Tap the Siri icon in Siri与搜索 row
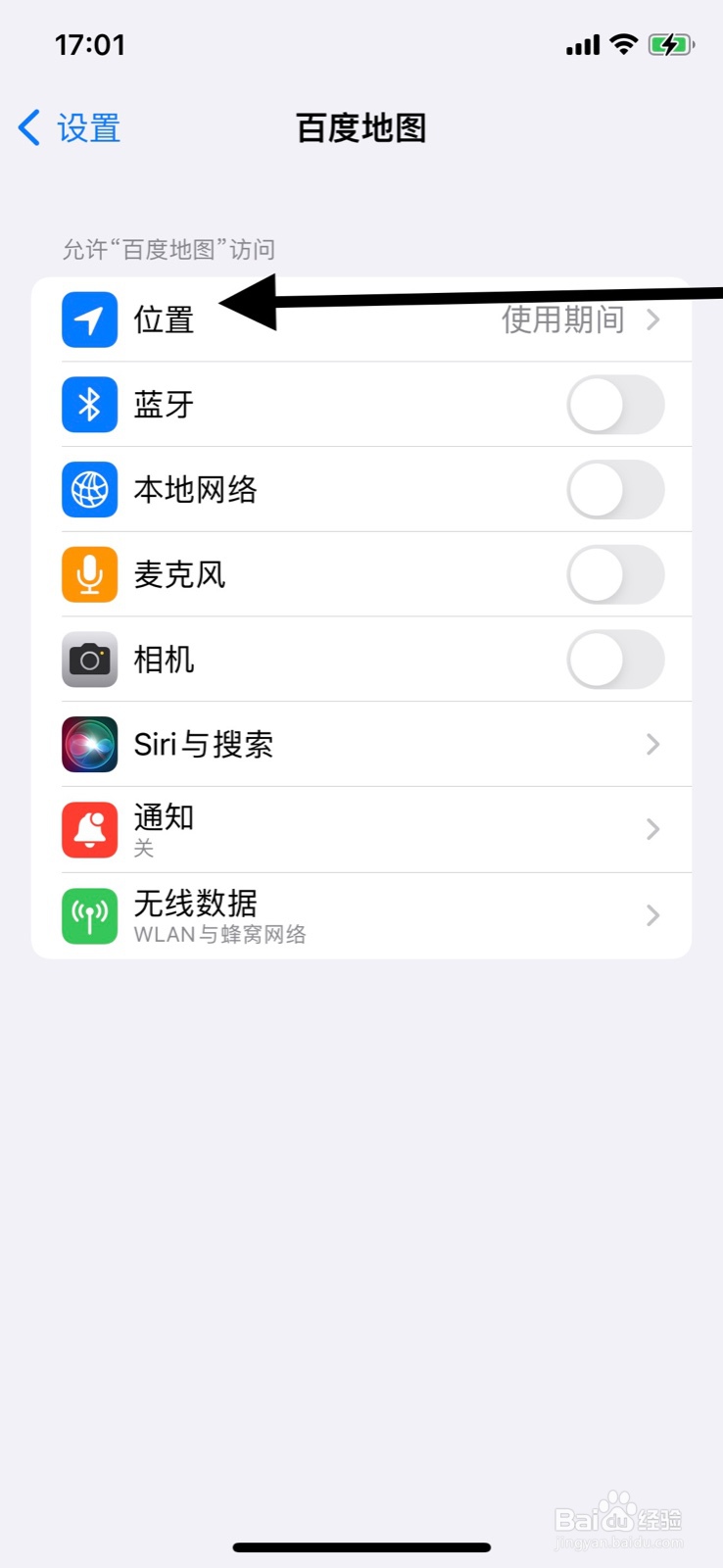 click(89, 745)
